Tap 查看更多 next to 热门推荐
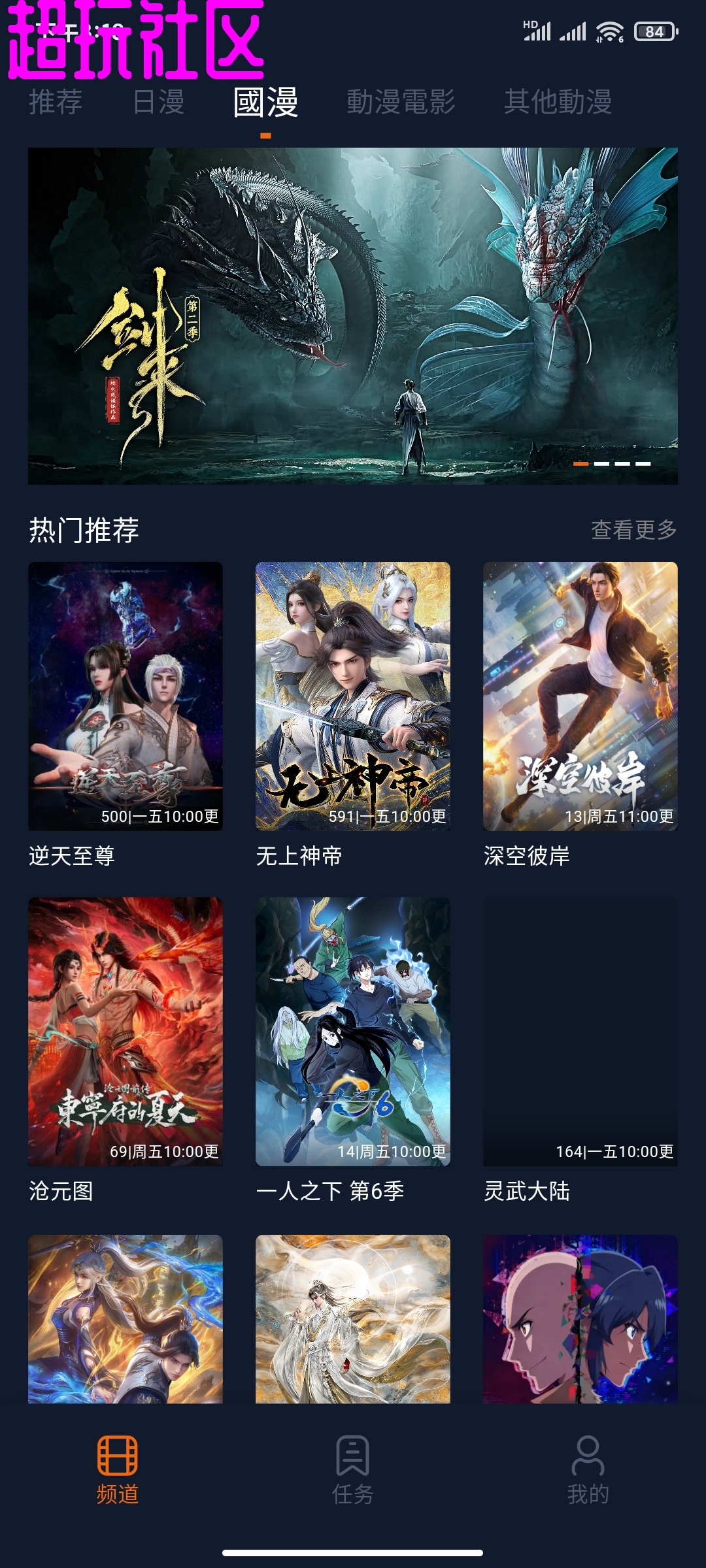 pyautogui.click(x=633, y=529)
